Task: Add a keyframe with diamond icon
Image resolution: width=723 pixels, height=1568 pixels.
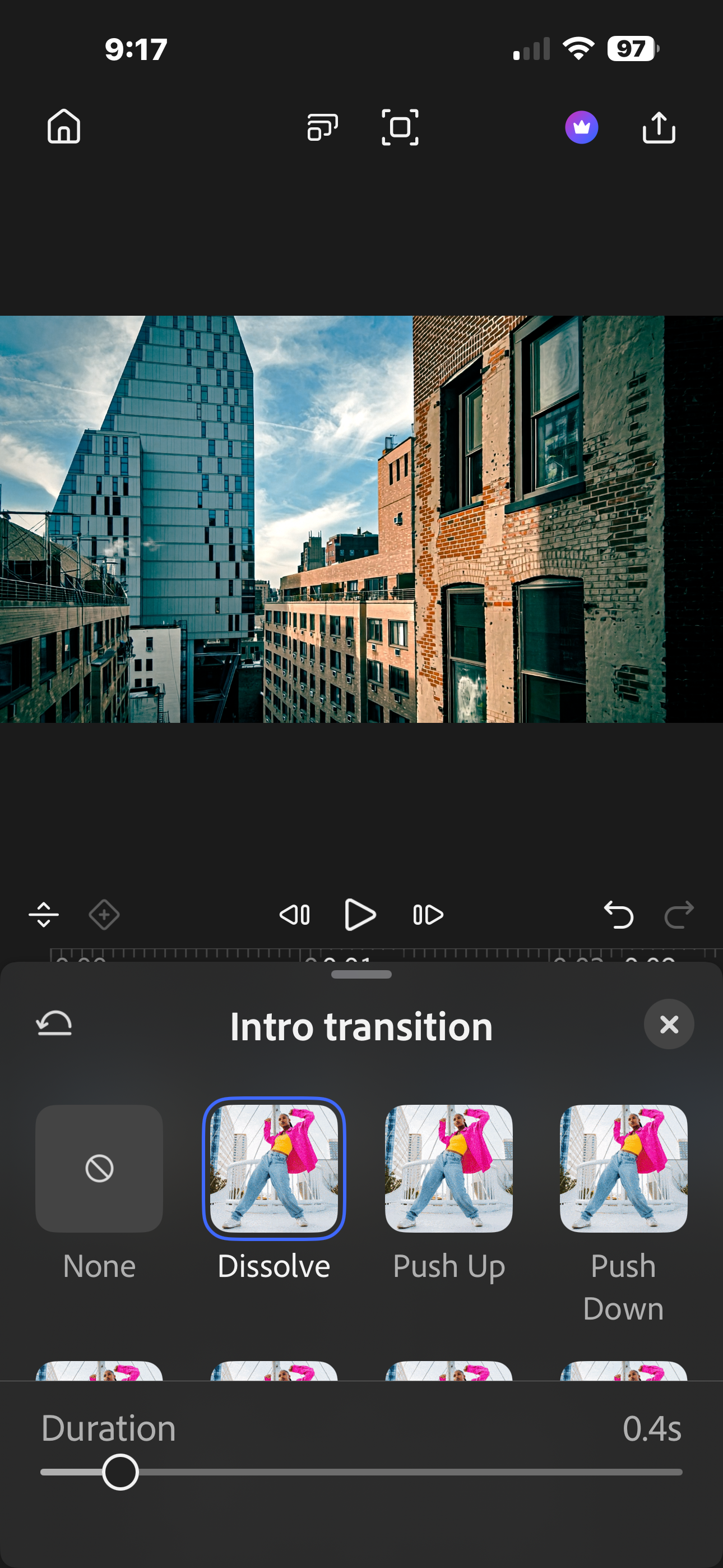Action: [x=104, y=914]
